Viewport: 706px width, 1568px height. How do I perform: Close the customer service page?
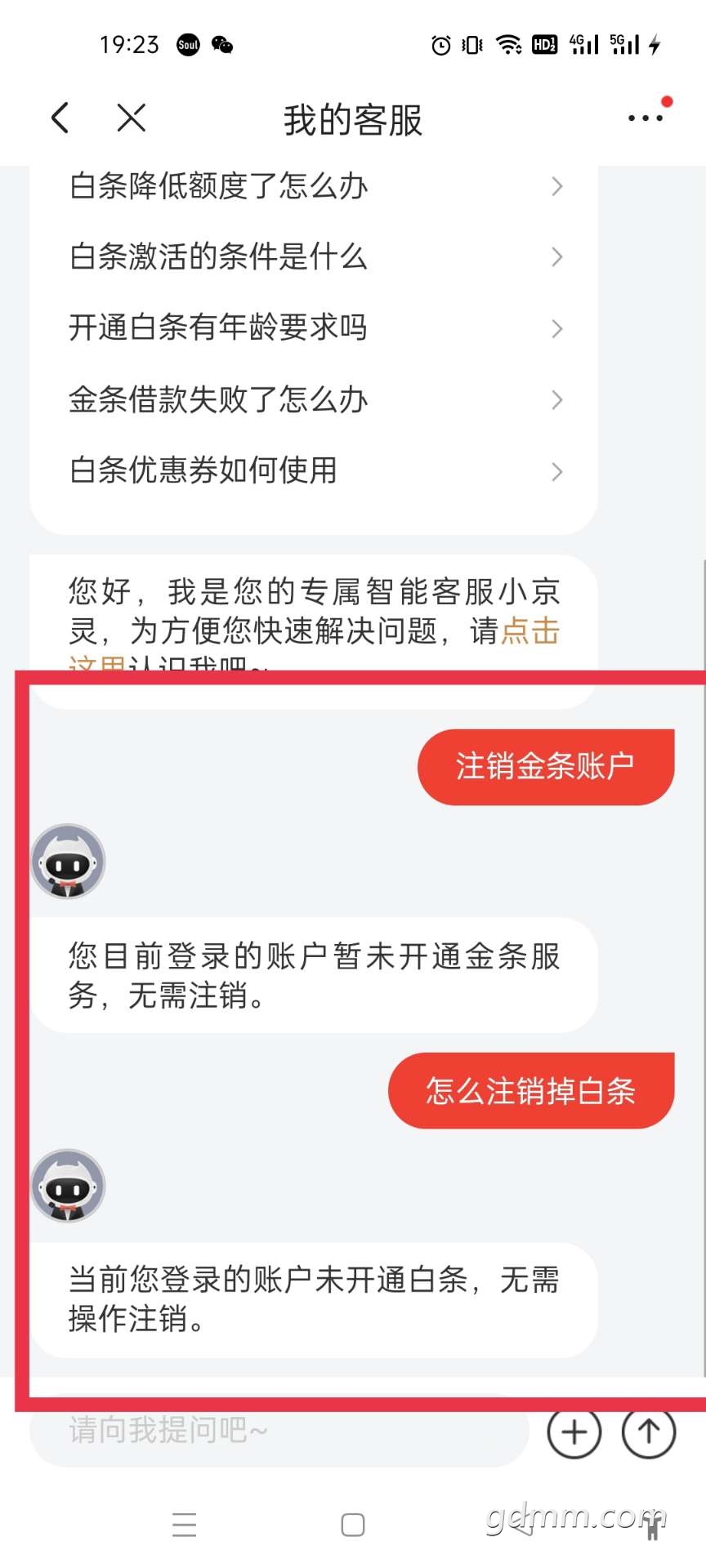[131, 118]
